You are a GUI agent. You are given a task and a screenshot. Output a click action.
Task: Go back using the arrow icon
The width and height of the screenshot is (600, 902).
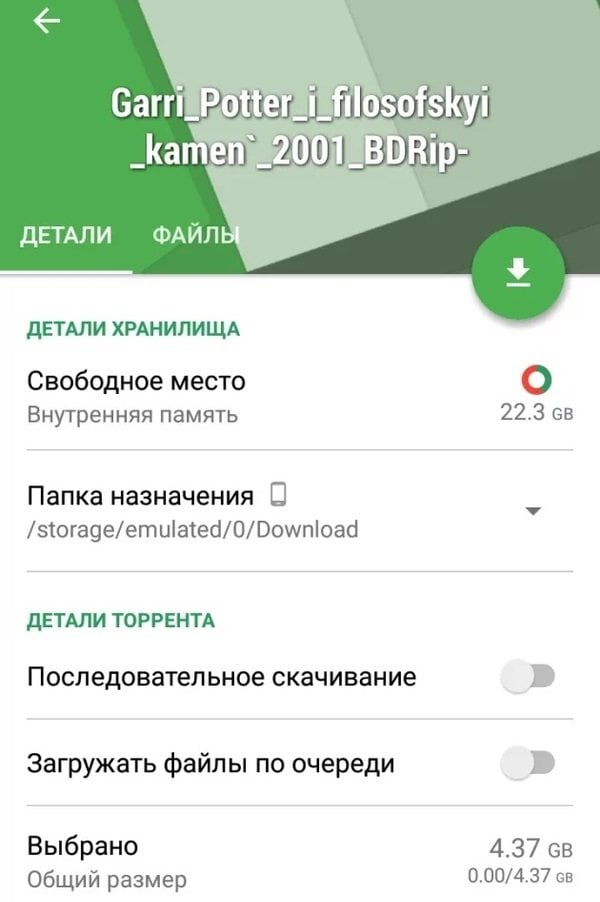tap(46, 22)
